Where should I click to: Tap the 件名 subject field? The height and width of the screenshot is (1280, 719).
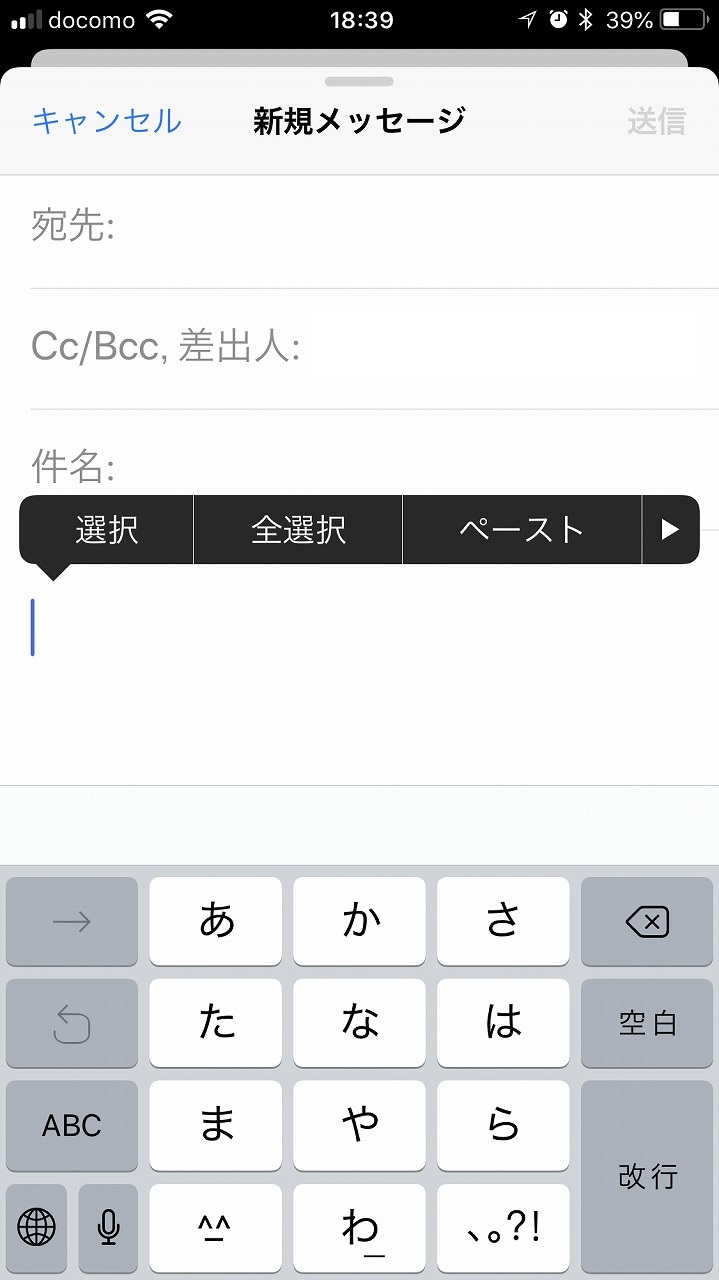pos(374,465)
